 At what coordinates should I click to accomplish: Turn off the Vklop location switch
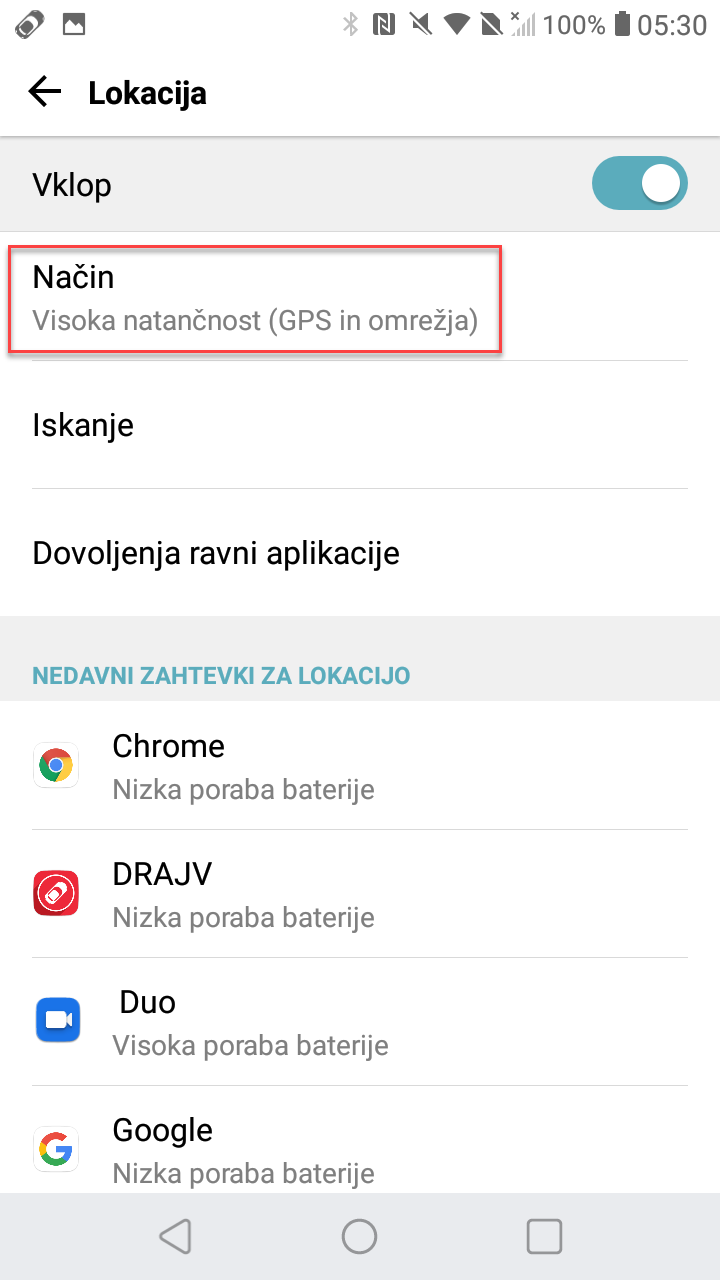click(x=640, y=184)
